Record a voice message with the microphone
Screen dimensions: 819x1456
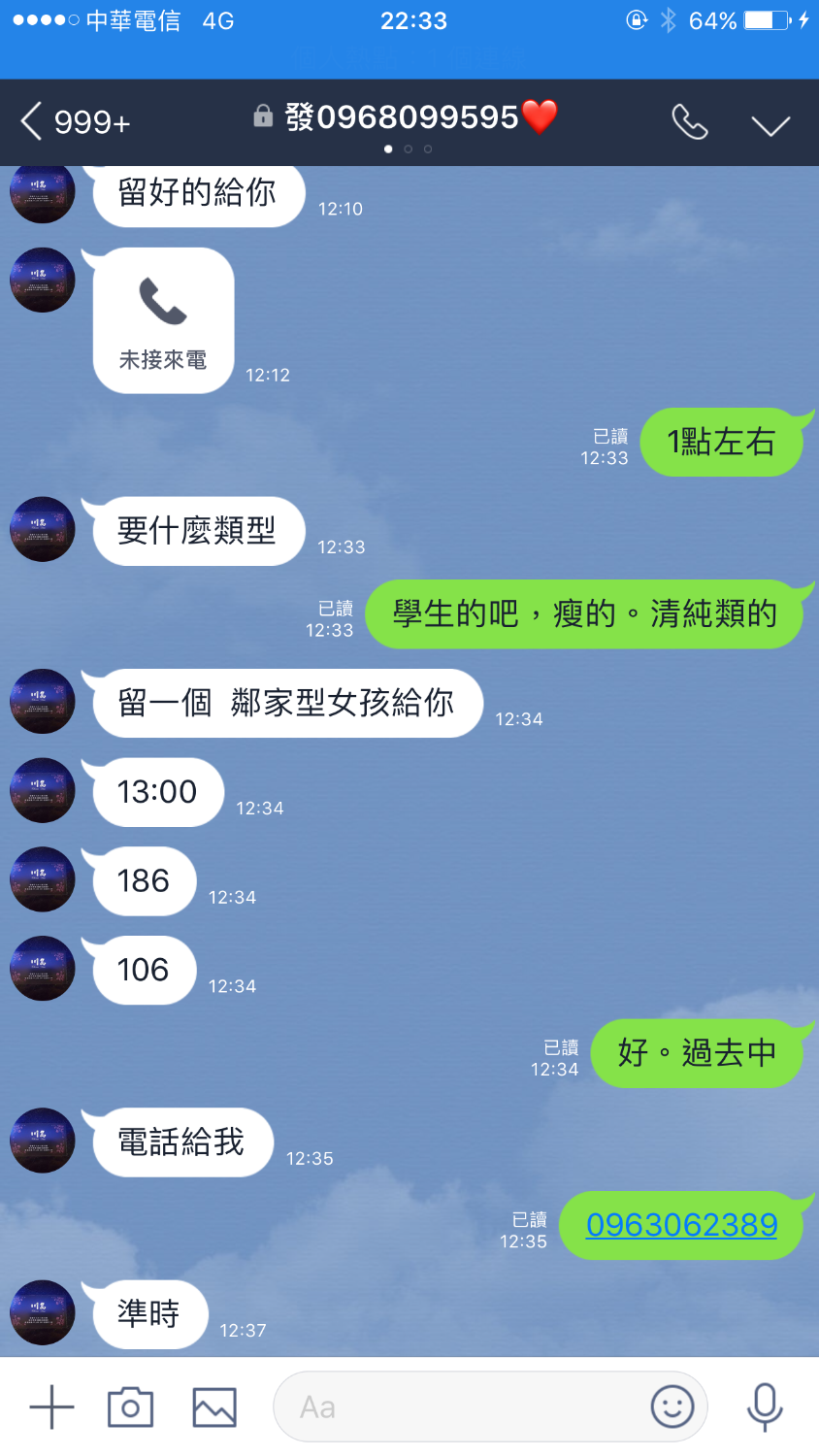[x=765, y=1406]
